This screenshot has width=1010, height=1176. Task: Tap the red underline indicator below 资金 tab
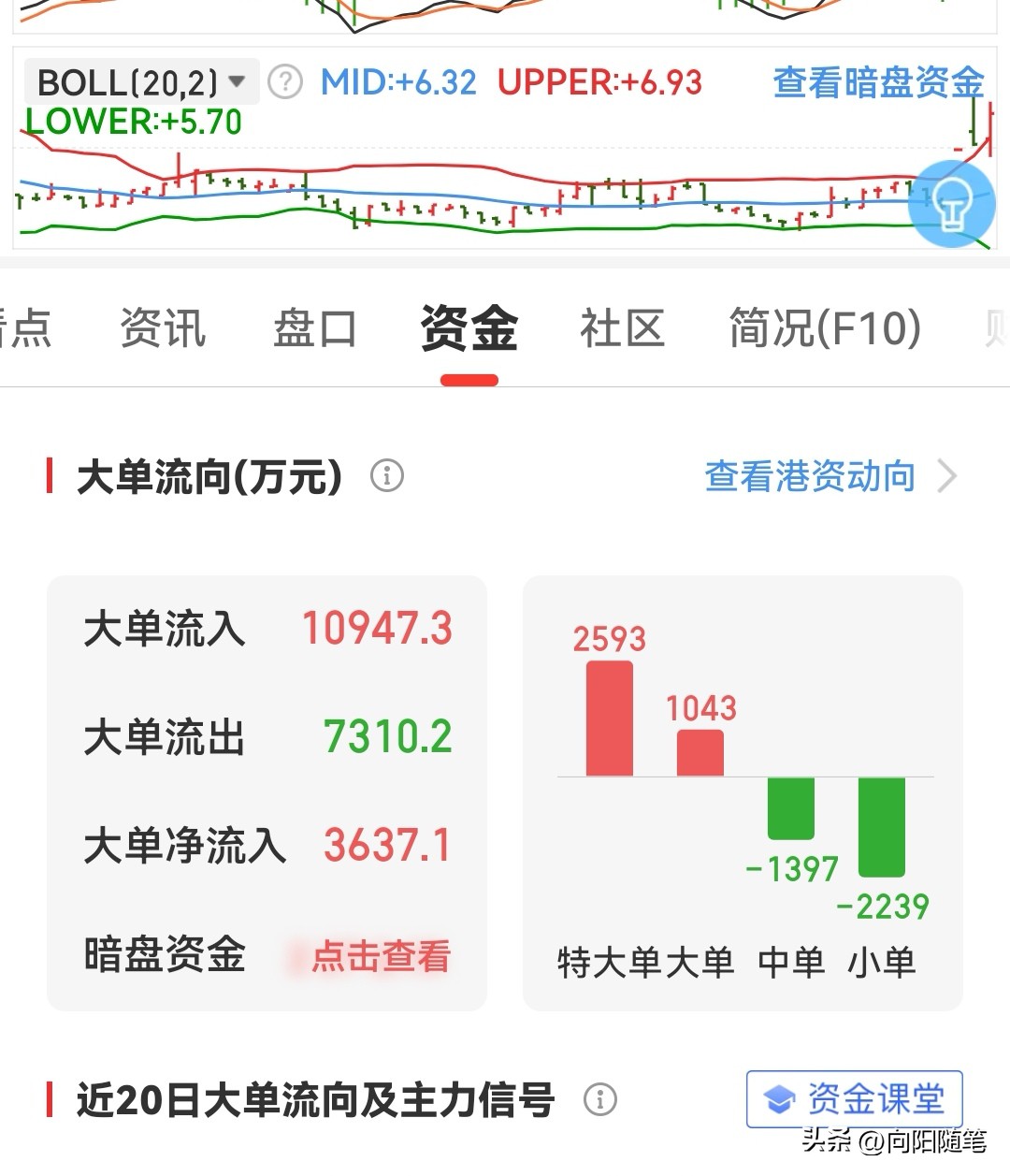468,378
